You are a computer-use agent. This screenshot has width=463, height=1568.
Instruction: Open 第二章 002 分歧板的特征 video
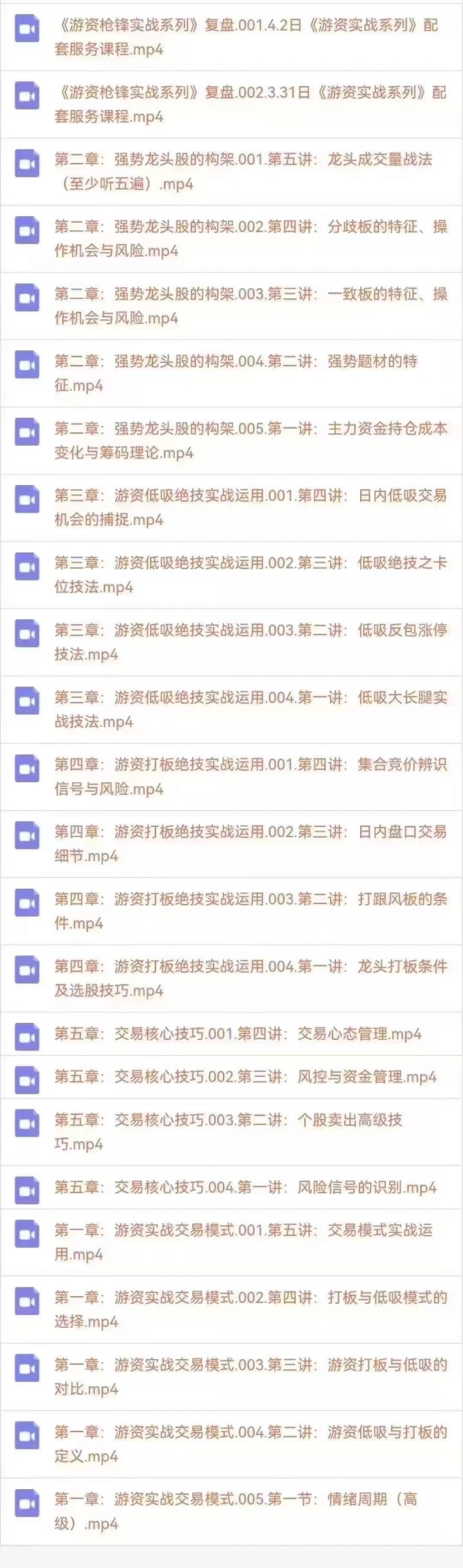[245, 239]
